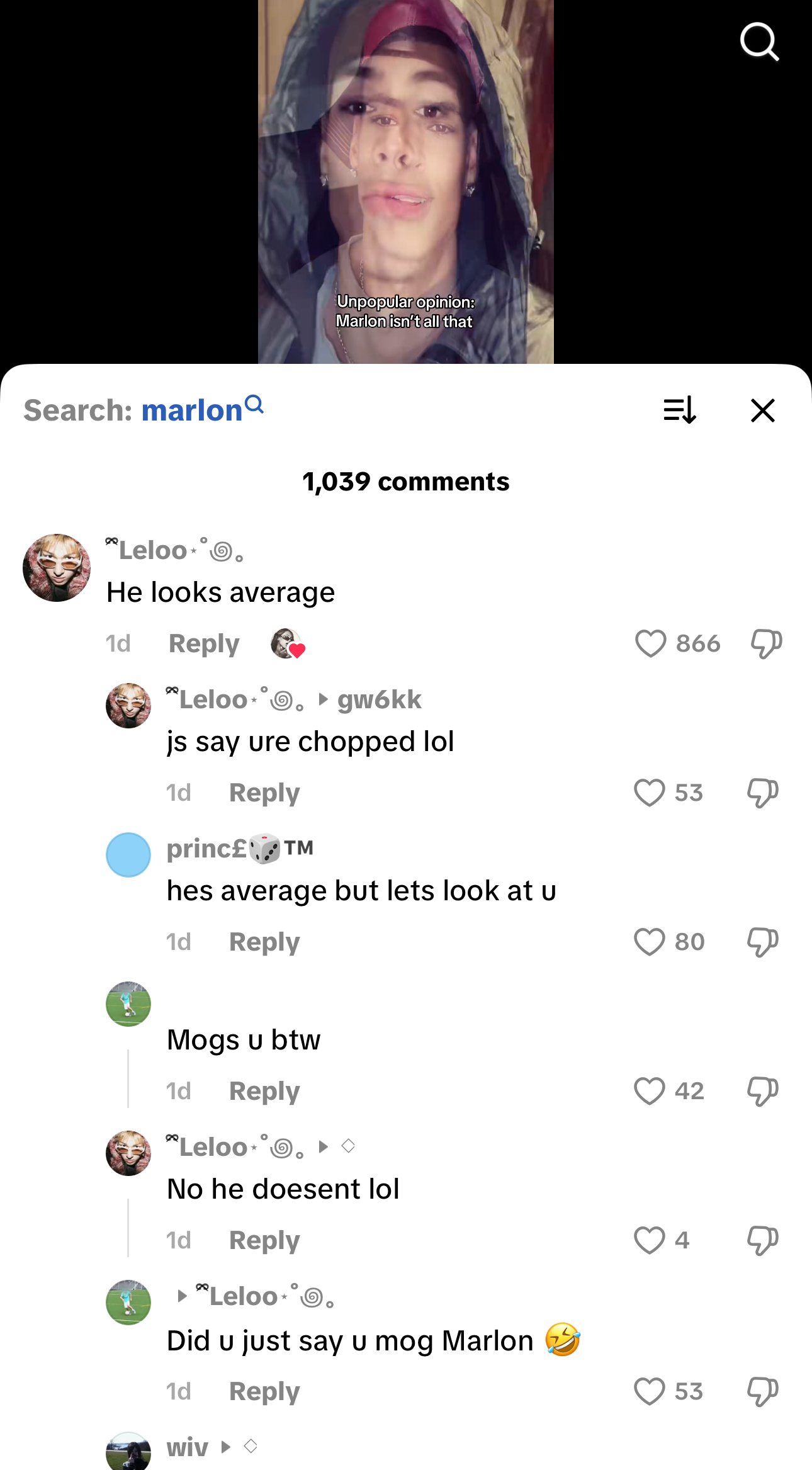
Task: Like "hes average but lets look at u"
Action: click(x=649, y=942)
